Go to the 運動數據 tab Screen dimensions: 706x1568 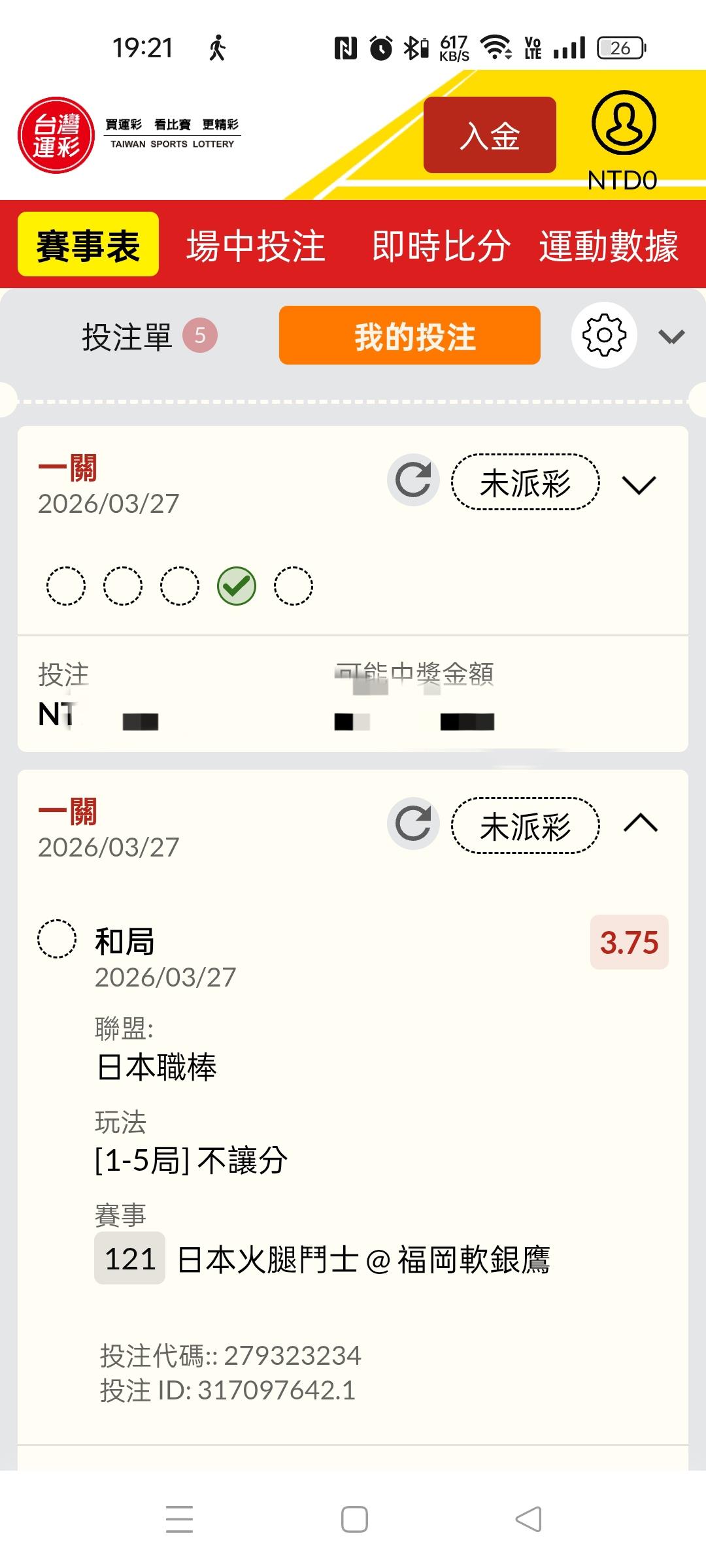[x=609, y=246]
